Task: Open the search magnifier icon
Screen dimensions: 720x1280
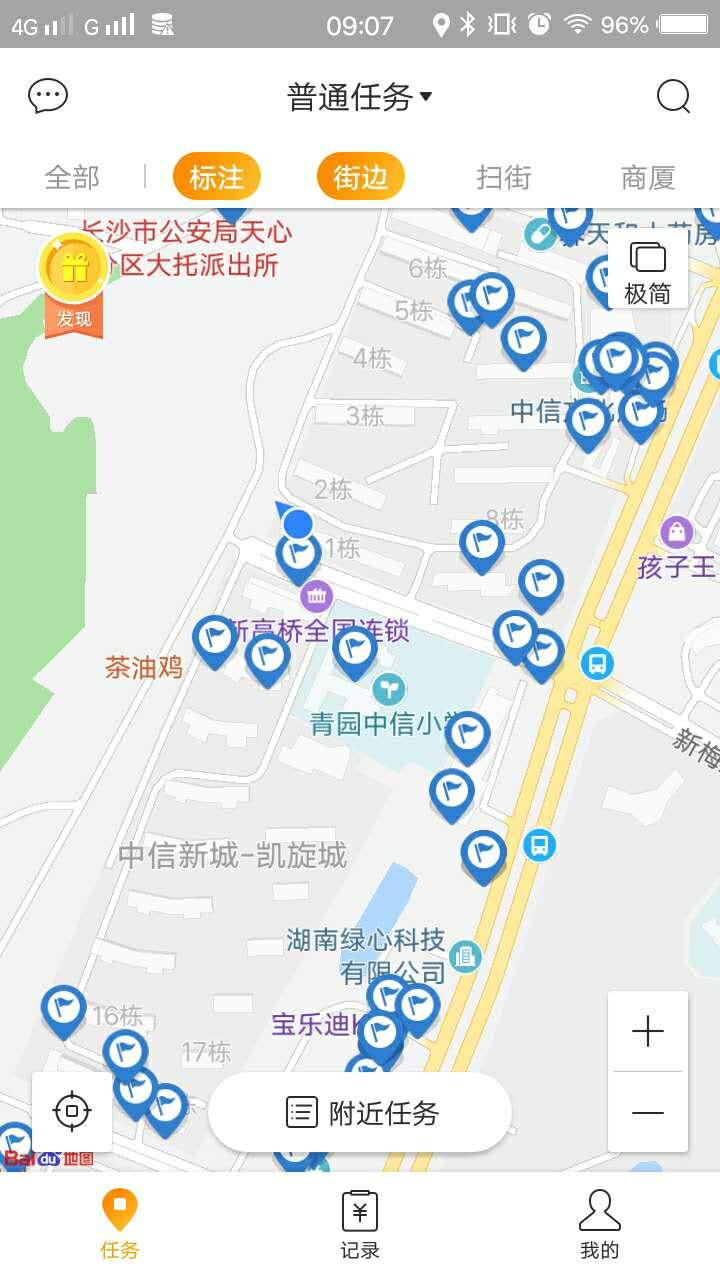Action: (x=673, y=97)
